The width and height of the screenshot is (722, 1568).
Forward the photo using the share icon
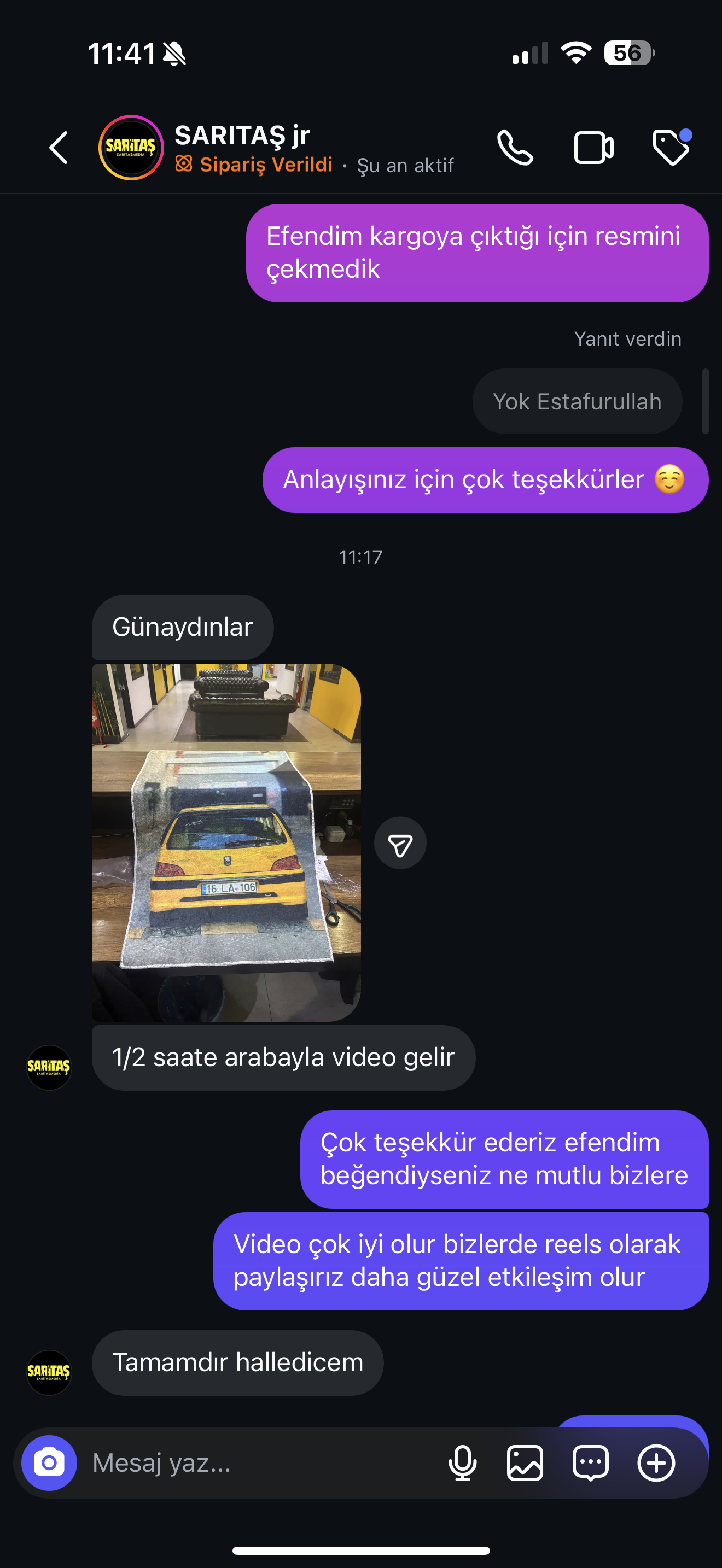pyautogui.click(x=400, y=843)
